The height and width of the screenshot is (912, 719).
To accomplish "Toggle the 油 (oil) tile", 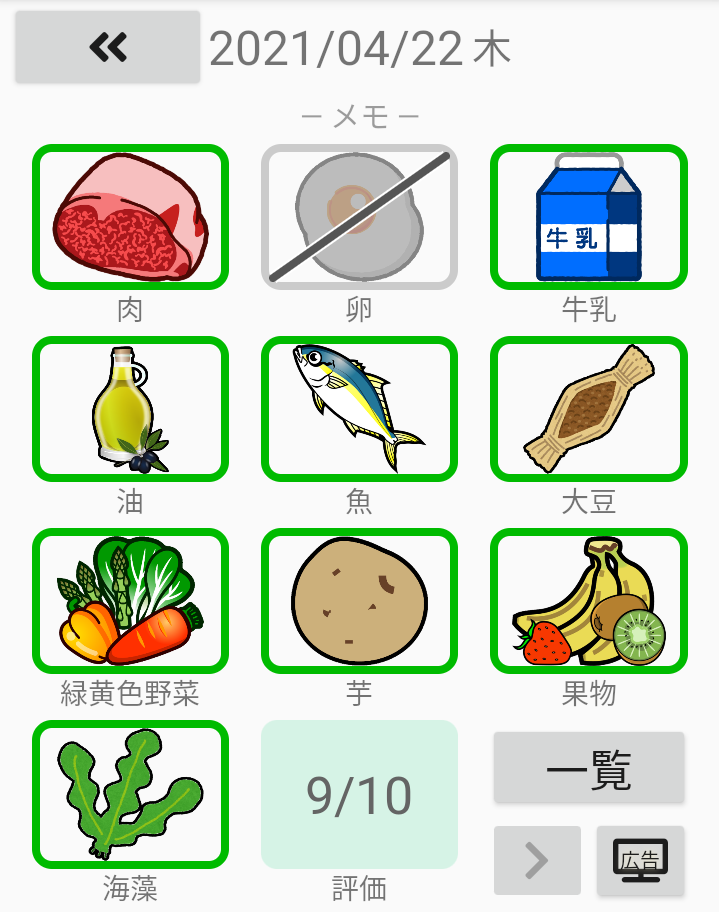I will click(131, 409).
